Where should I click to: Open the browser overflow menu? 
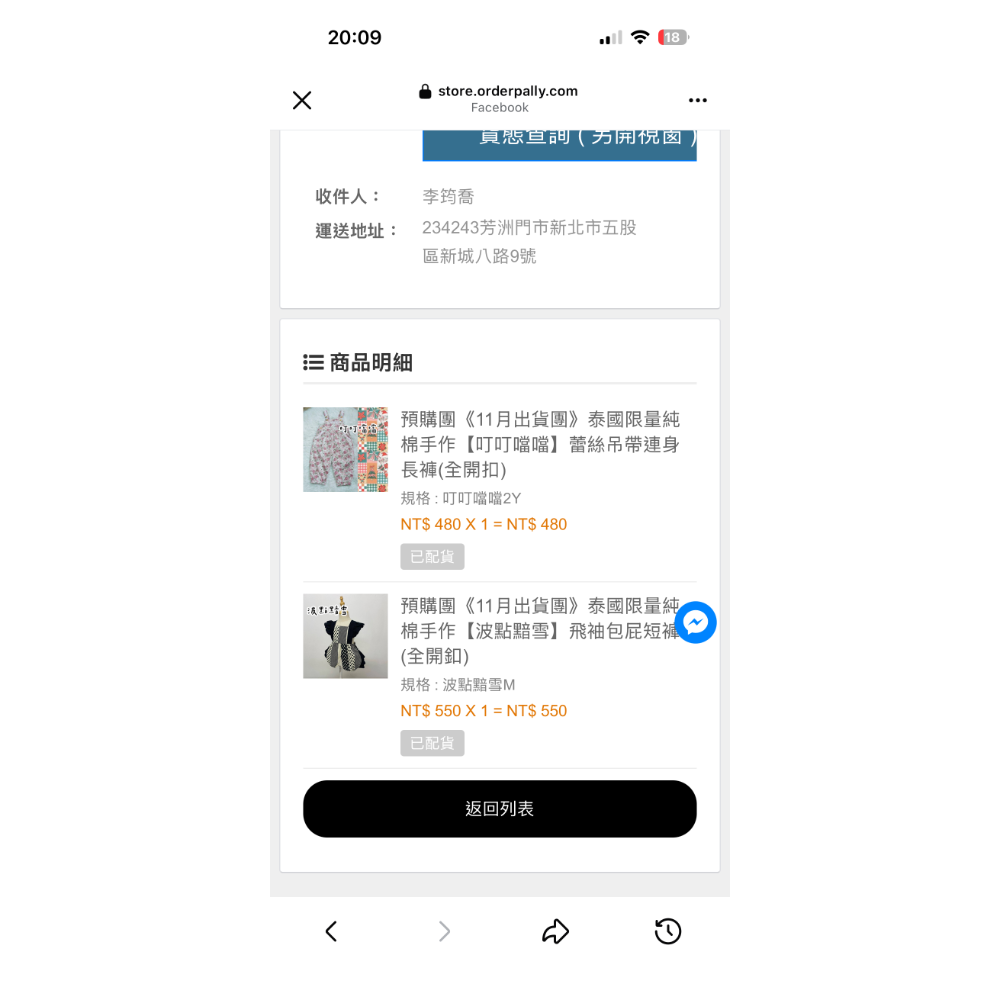click(698, 100)
